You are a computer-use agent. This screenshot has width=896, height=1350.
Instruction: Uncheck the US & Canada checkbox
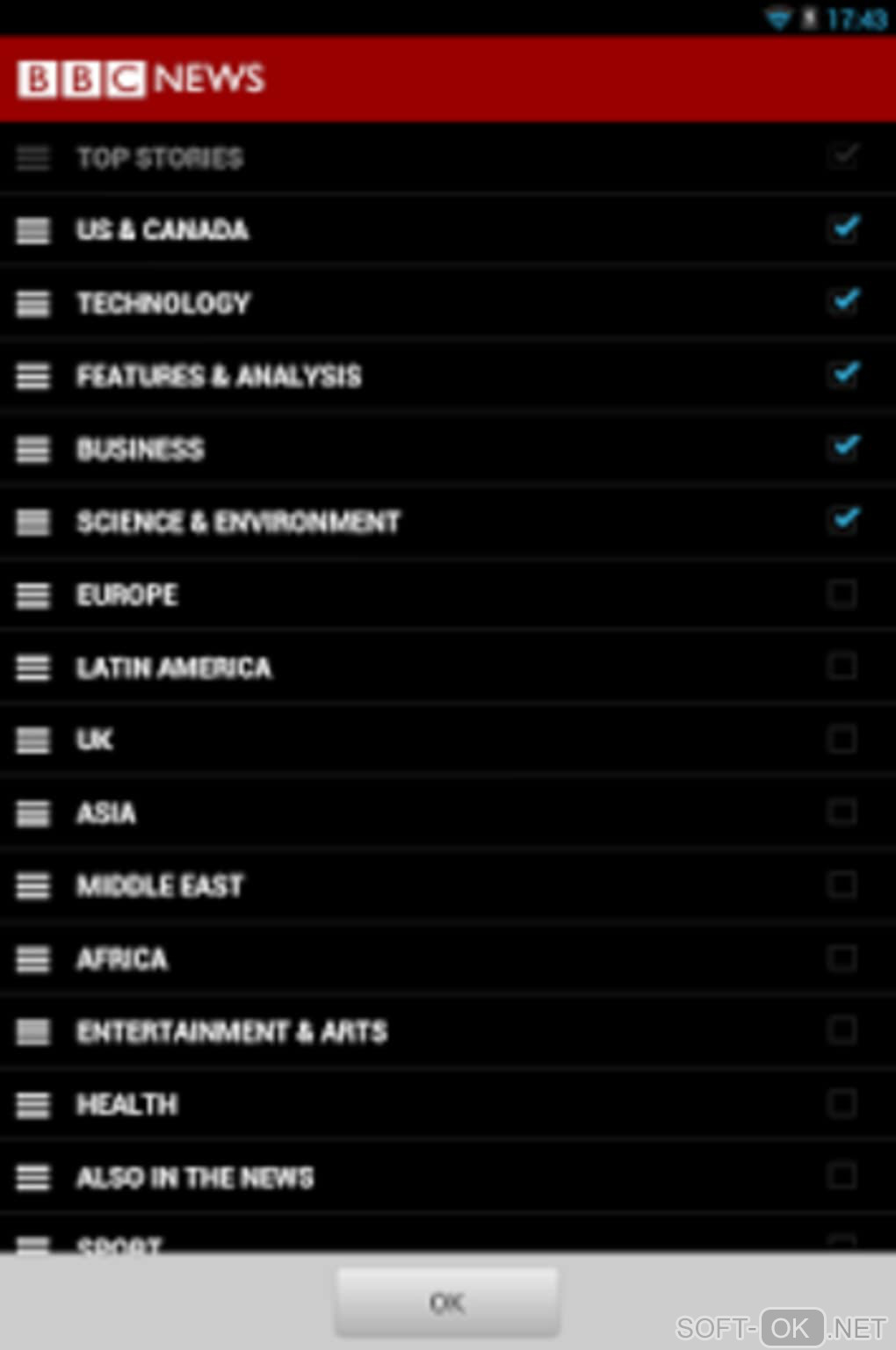(x=843, y=229)
